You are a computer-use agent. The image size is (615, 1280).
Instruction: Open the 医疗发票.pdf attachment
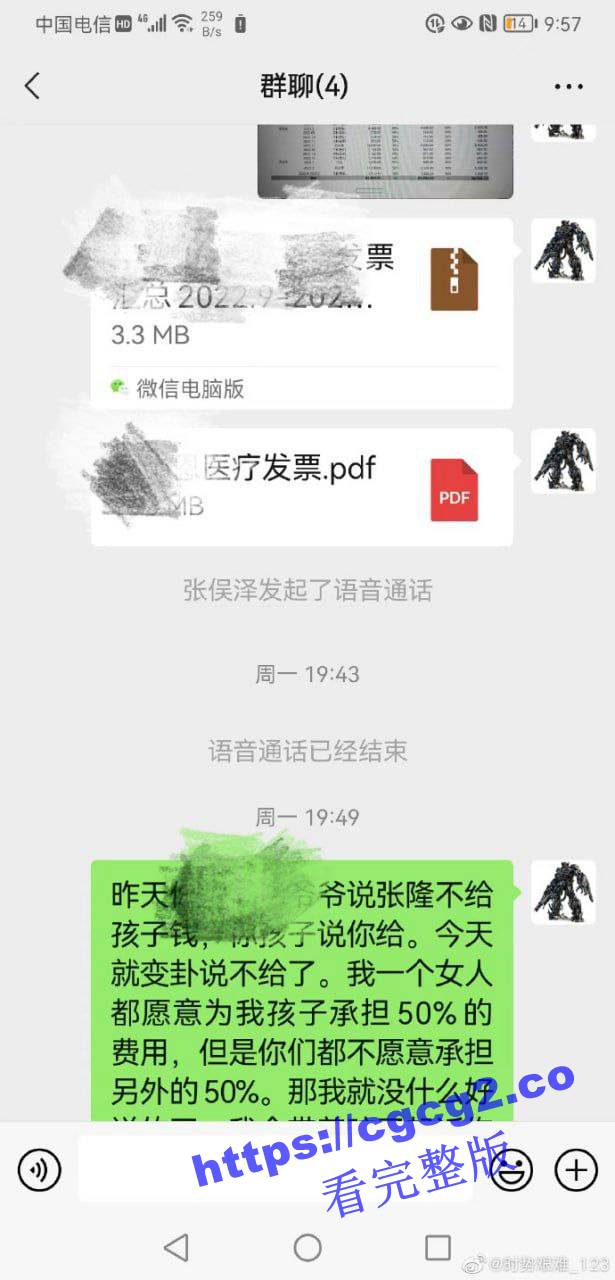pos(301,487)
